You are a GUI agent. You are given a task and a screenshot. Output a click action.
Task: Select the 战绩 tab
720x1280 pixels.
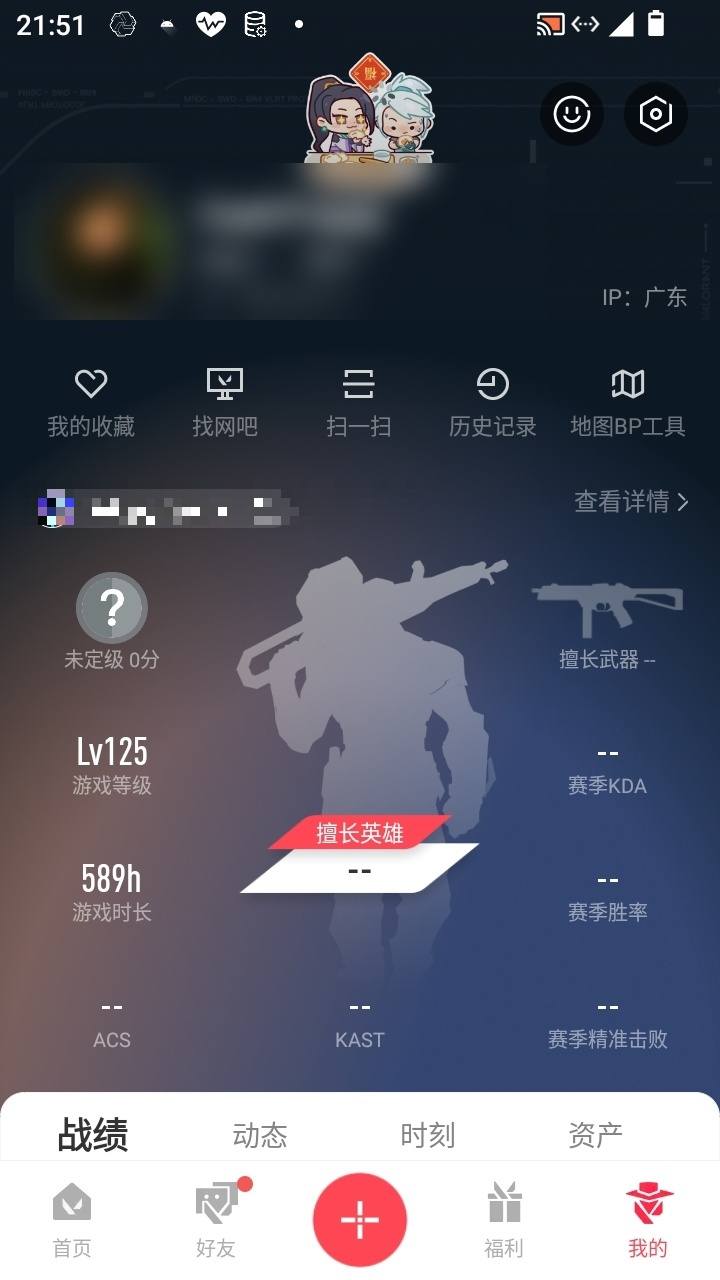coord(93,1133)
